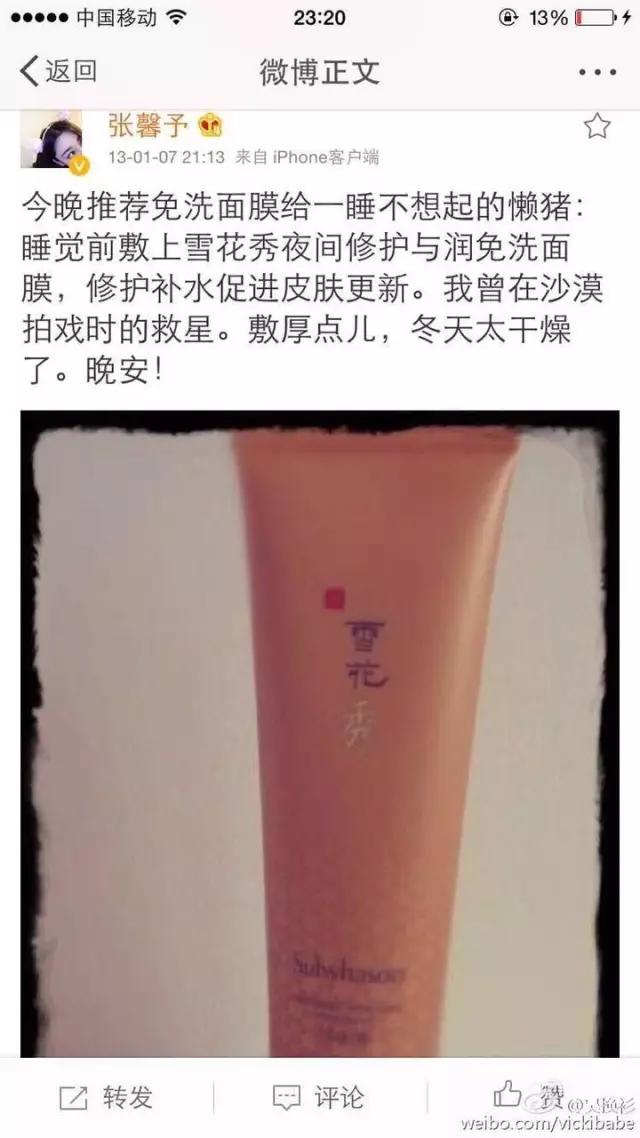Image resolution: width=640 pixels, height=1138 pixels.
Task: Open 张馨予's username link
Action: [x=150, y=125]
